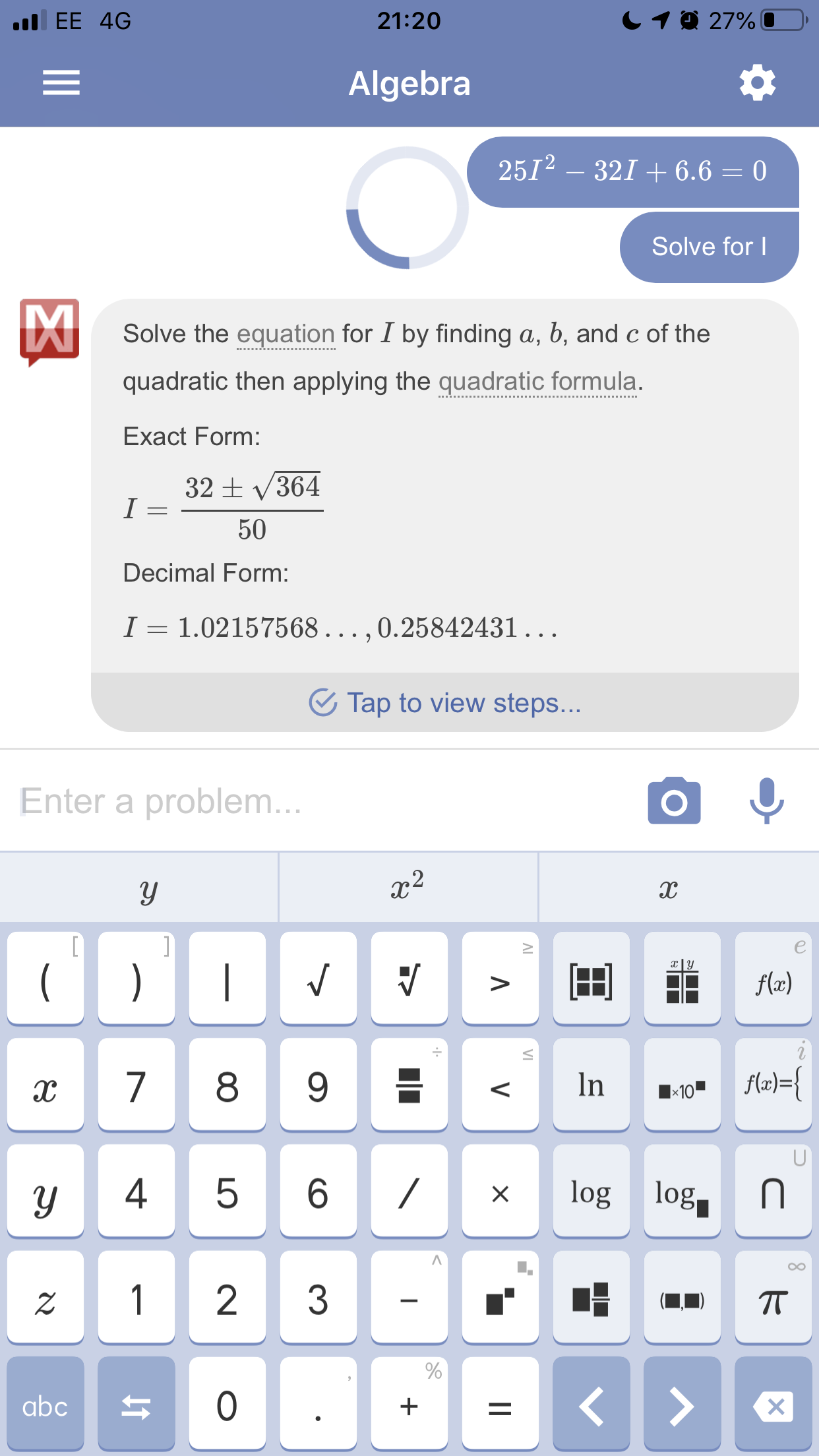819x1456 pixels.
Task: Open the hamburger navigation menu
Action: [61, 83]
